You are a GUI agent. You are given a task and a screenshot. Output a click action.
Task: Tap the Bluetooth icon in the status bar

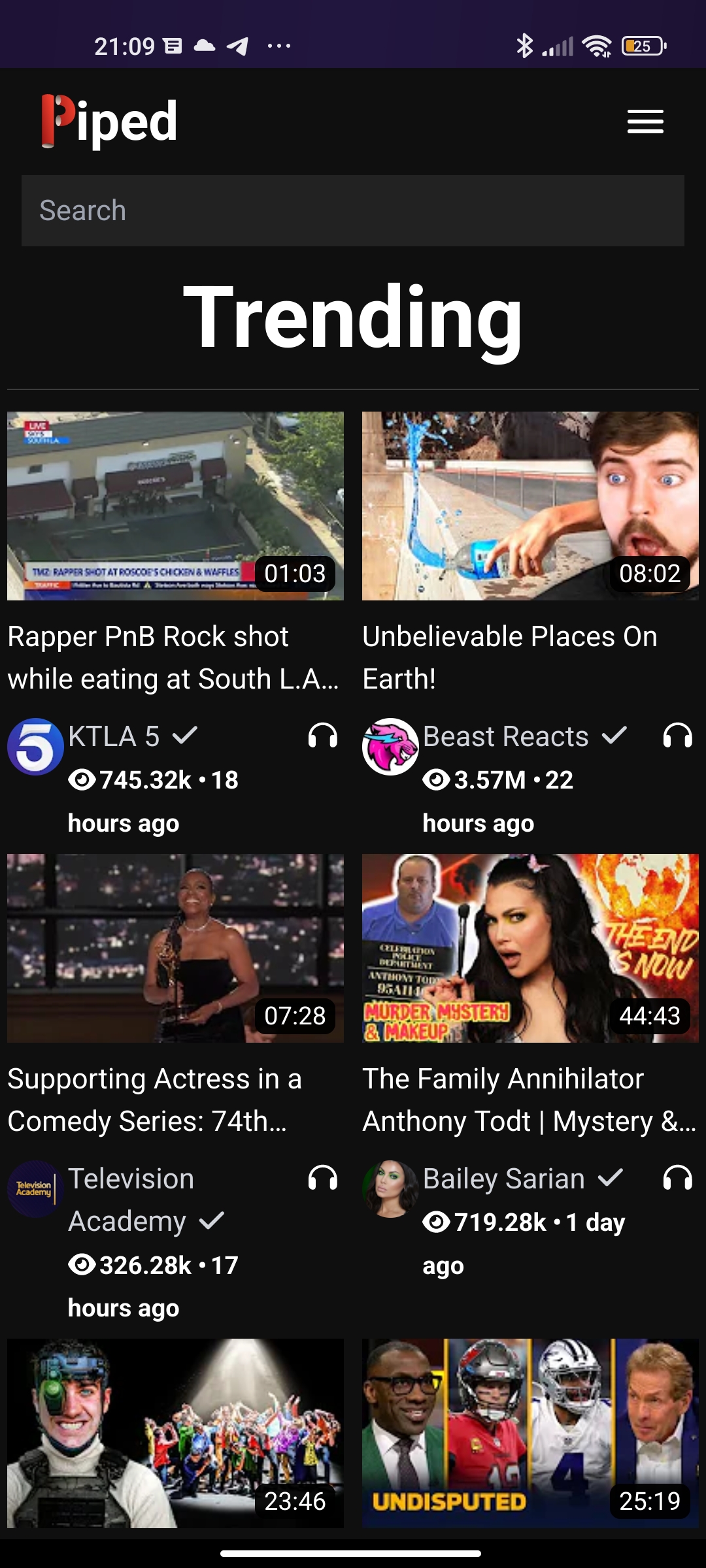tap(524, 46)
